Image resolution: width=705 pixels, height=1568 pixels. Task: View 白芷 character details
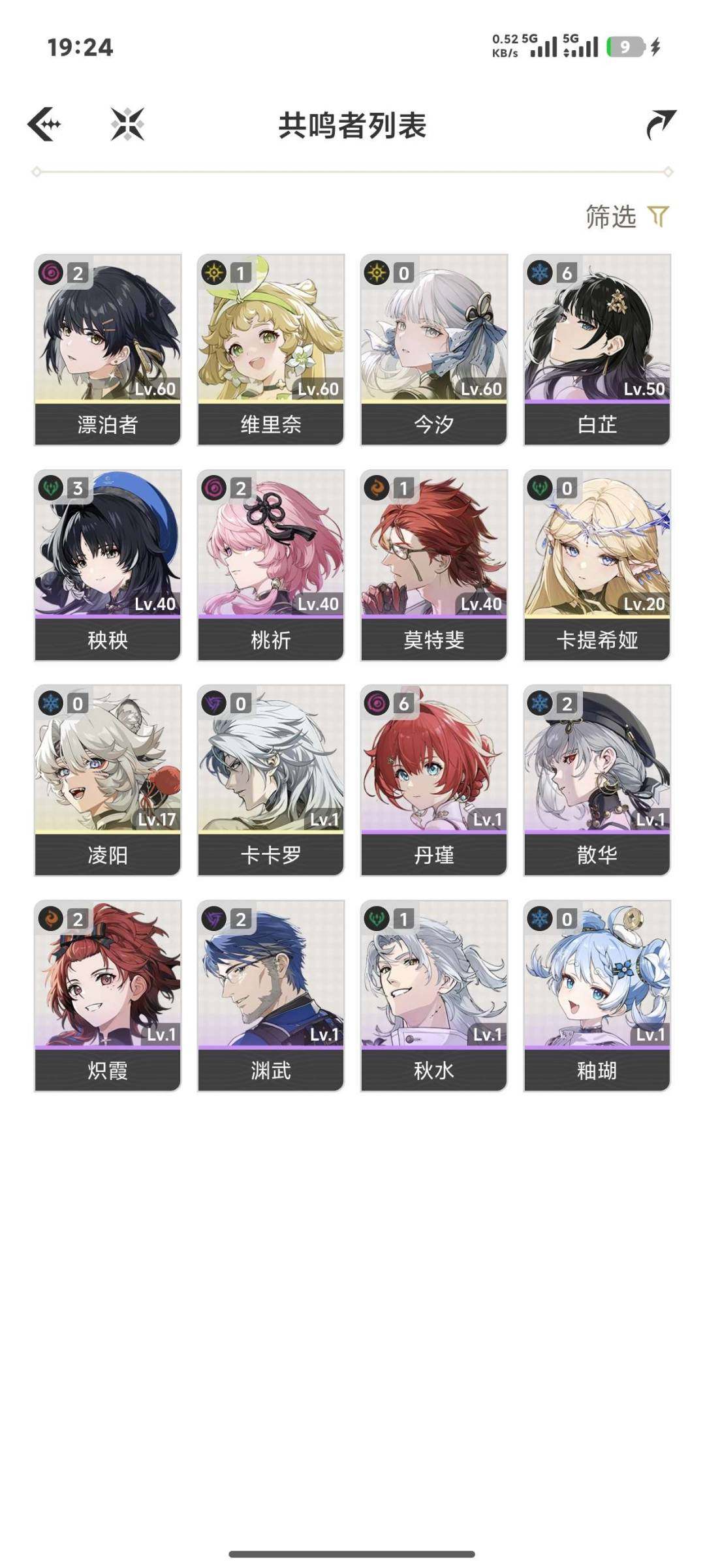597,349
